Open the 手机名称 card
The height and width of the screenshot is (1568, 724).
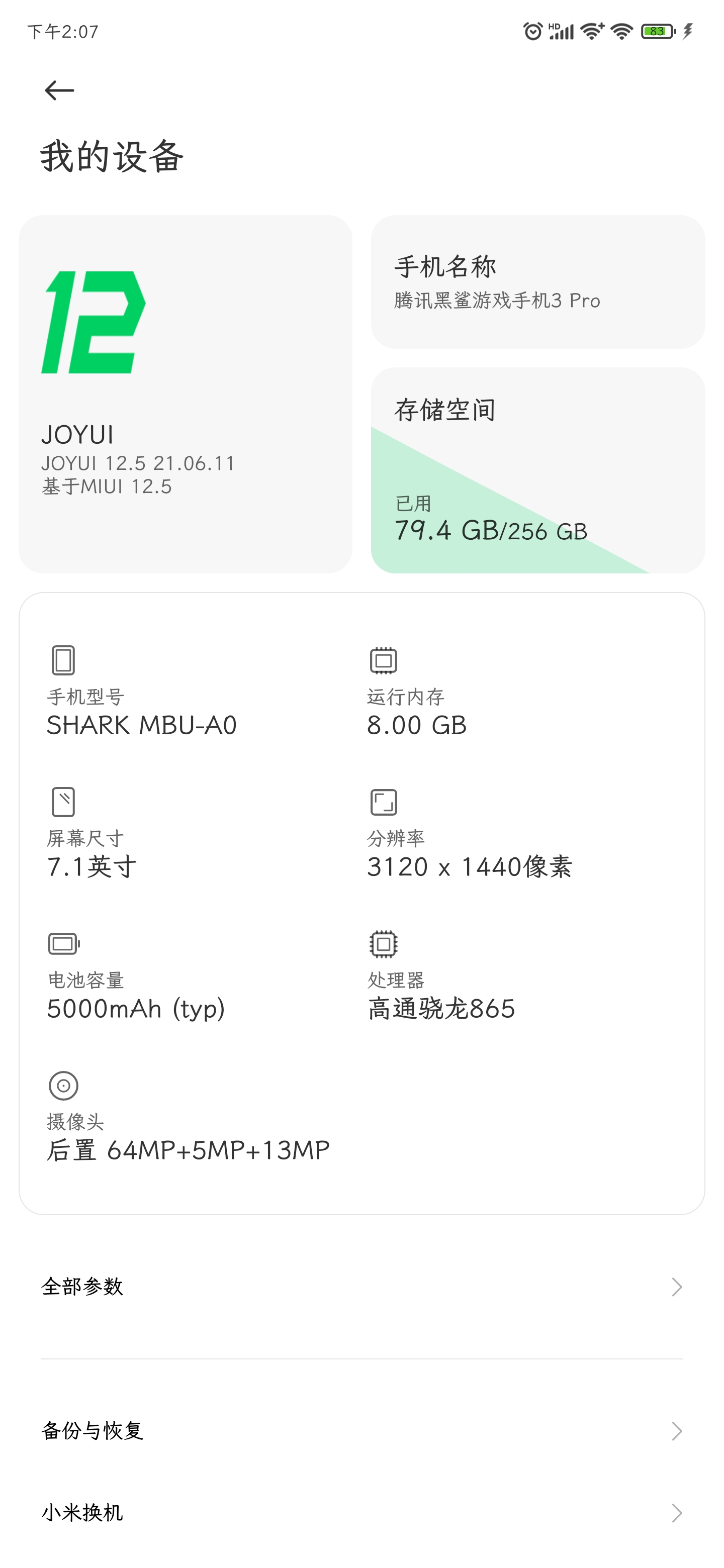tap(537, 281)
